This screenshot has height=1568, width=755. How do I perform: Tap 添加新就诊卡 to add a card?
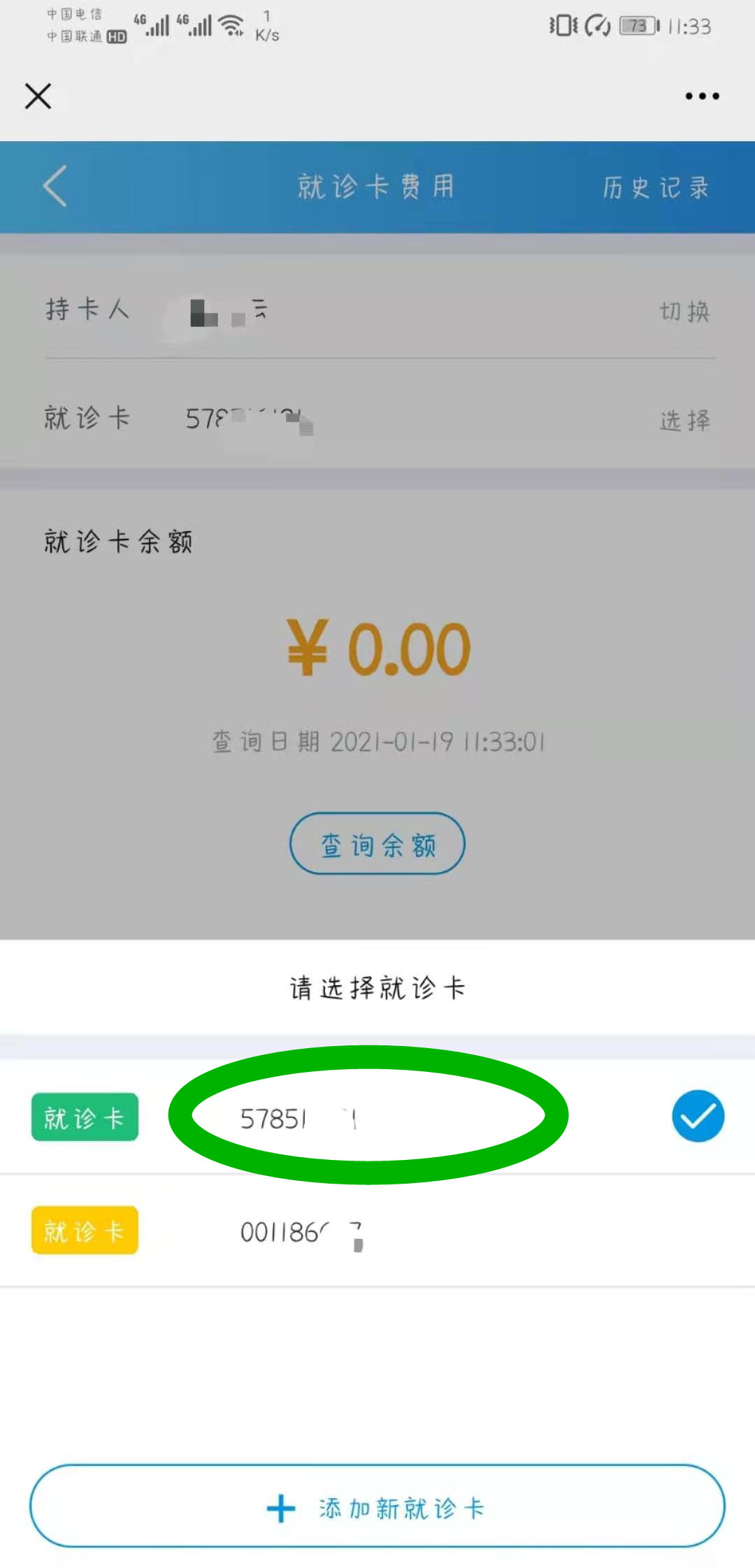coord(377,1507)
